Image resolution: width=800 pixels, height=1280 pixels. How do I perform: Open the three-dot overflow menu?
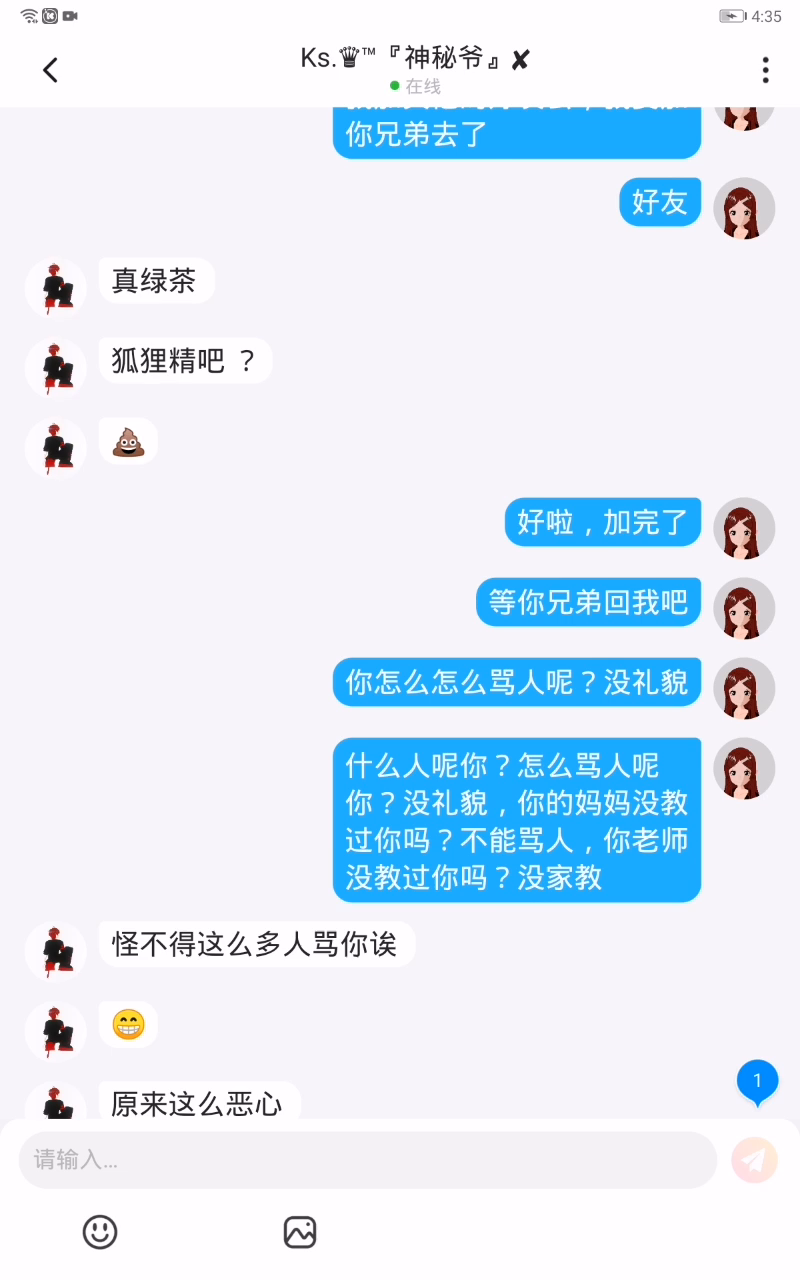pyautogui.click(x=765, y=70)
